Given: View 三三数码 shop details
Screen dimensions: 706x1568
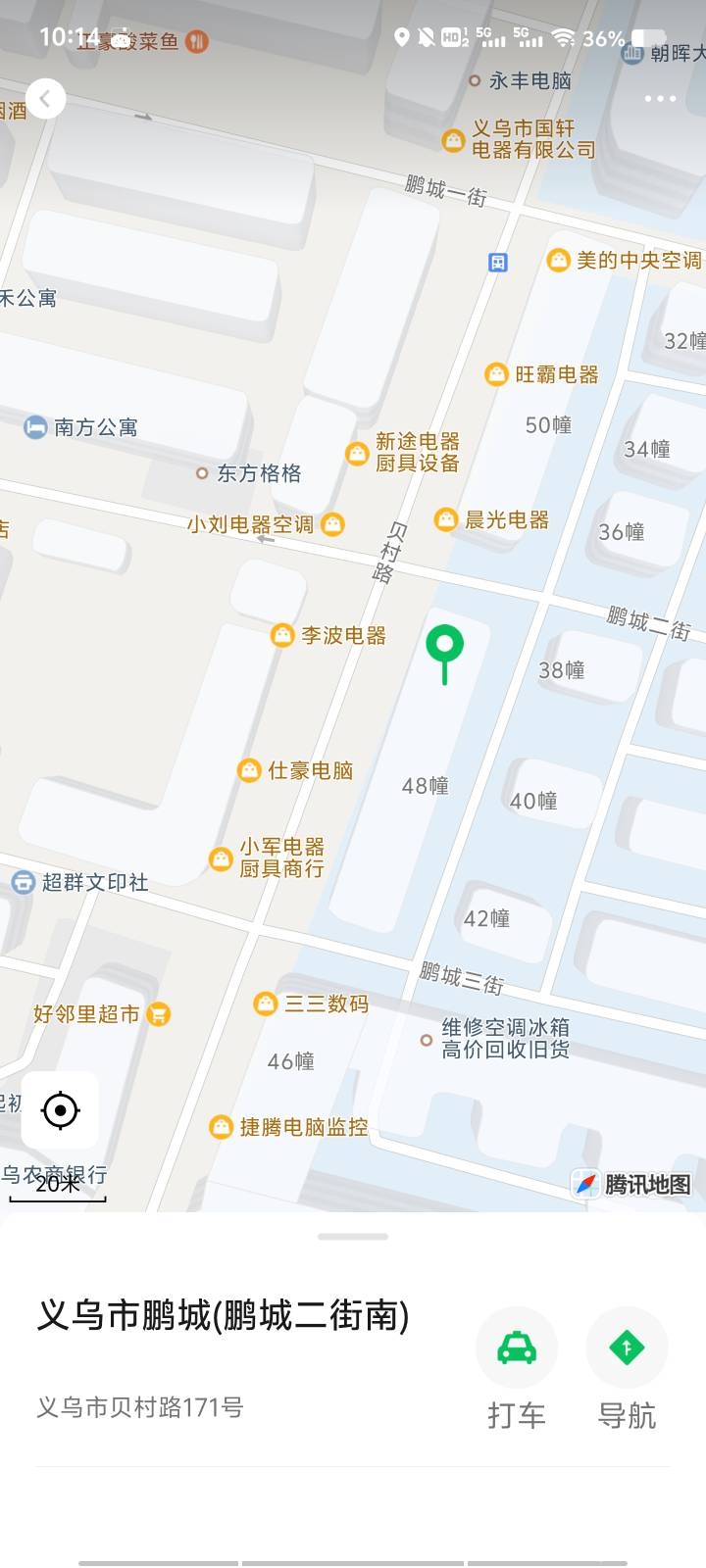Looking at the screenshot, I should click(x=266, y=1004).
